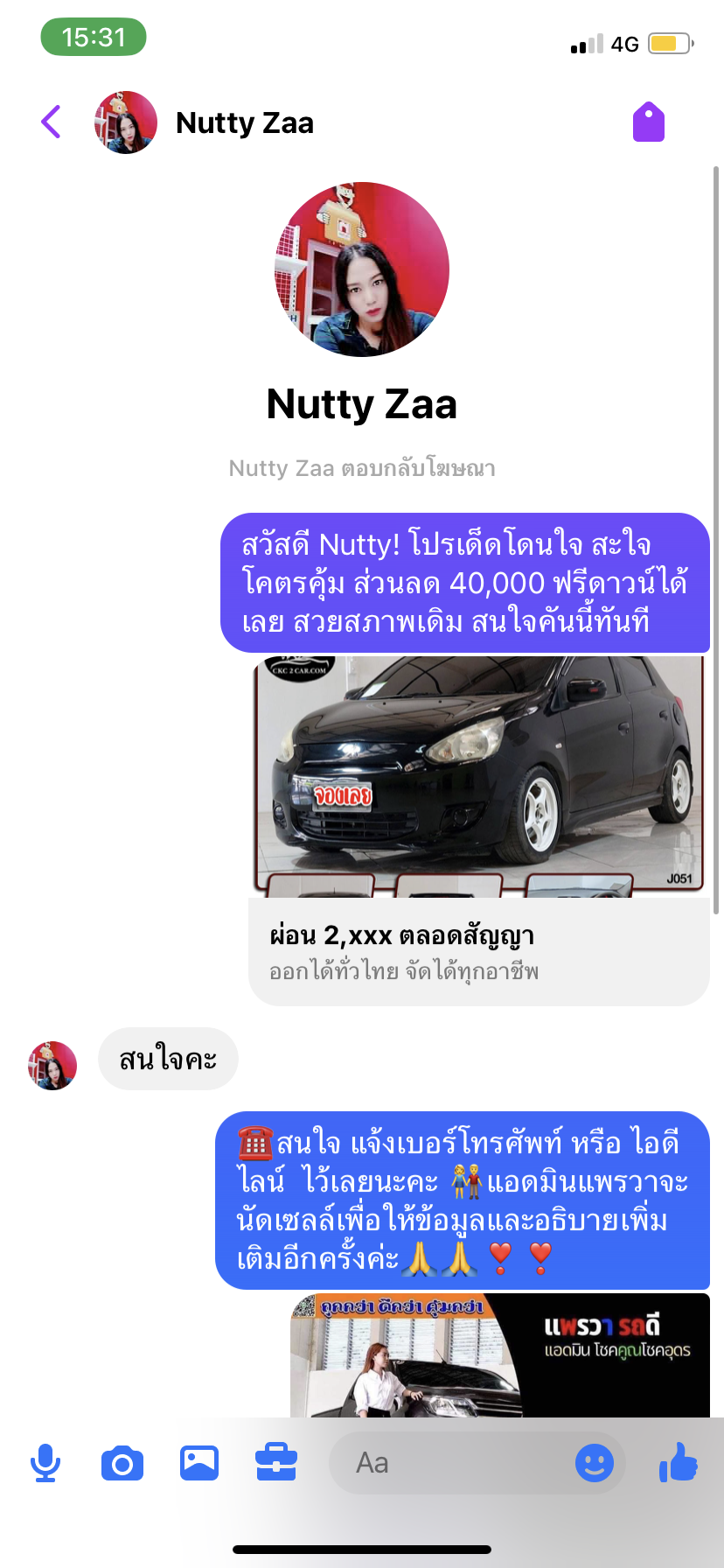Focus the Aa message input field

tap(450, 1463)
